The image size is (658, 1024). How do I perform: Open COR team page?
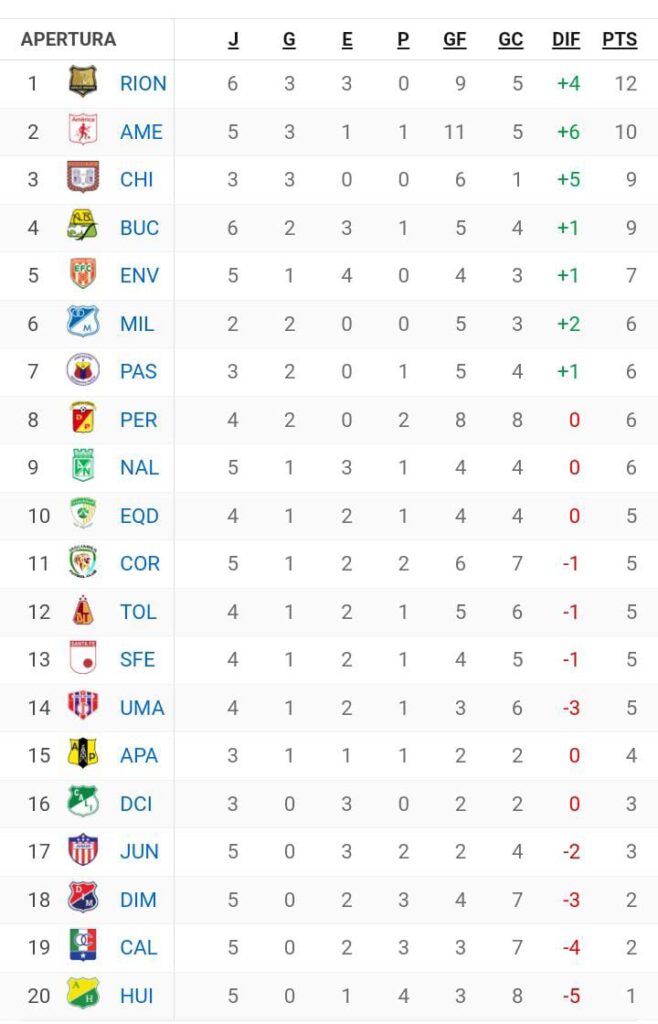[139, 563]
